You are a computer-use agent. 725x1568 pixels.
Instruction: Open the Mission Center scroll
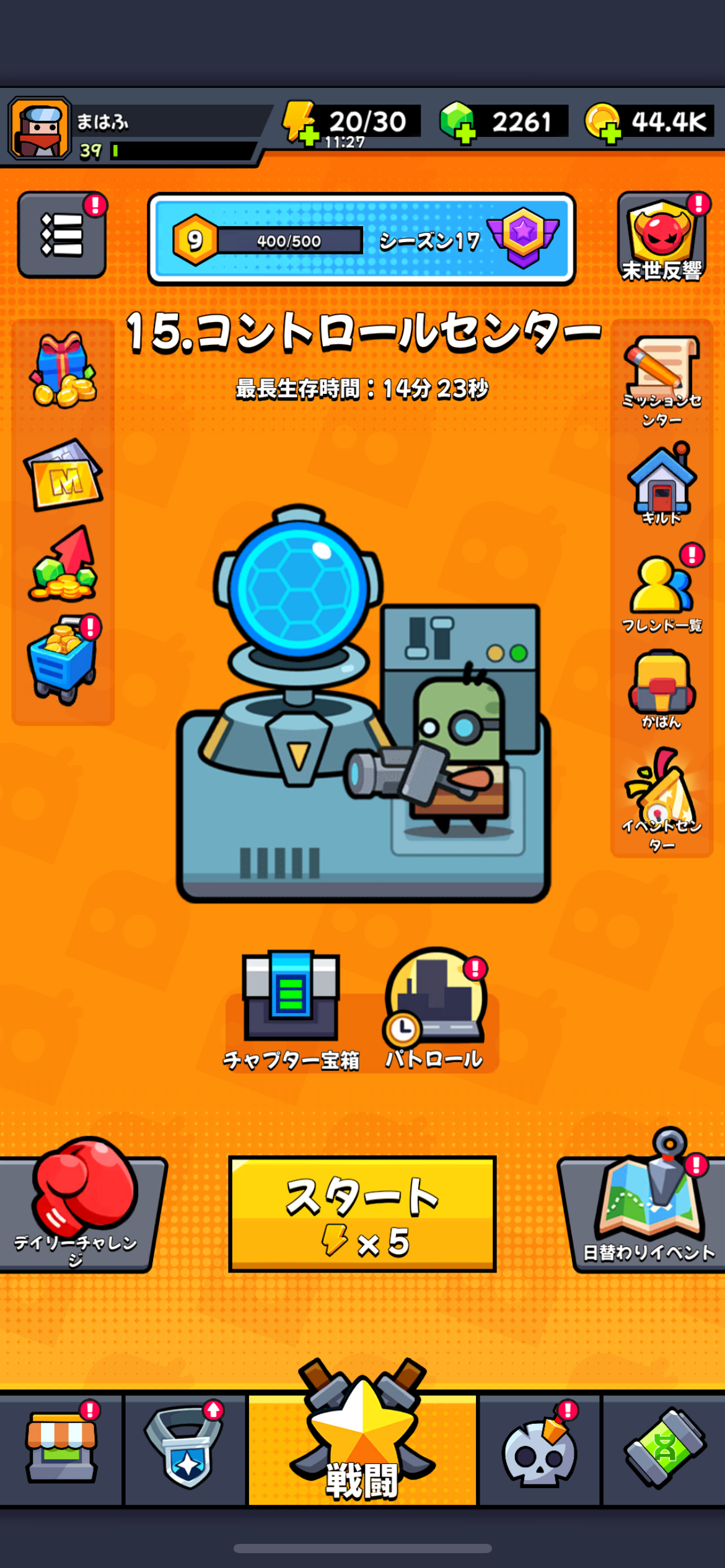pos(661,379)
